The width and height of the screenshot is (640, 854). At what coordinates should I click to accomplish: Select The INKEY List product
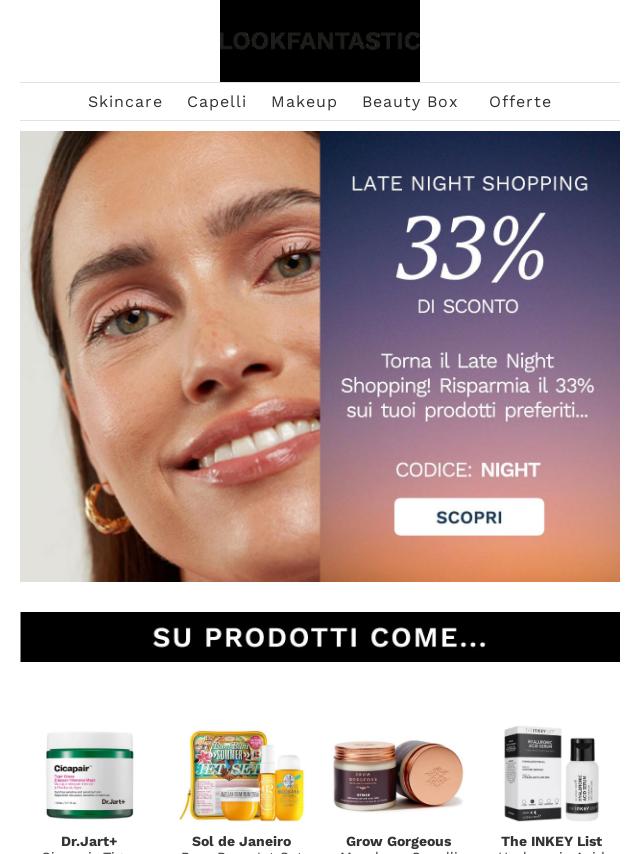(x=551, y=776)
